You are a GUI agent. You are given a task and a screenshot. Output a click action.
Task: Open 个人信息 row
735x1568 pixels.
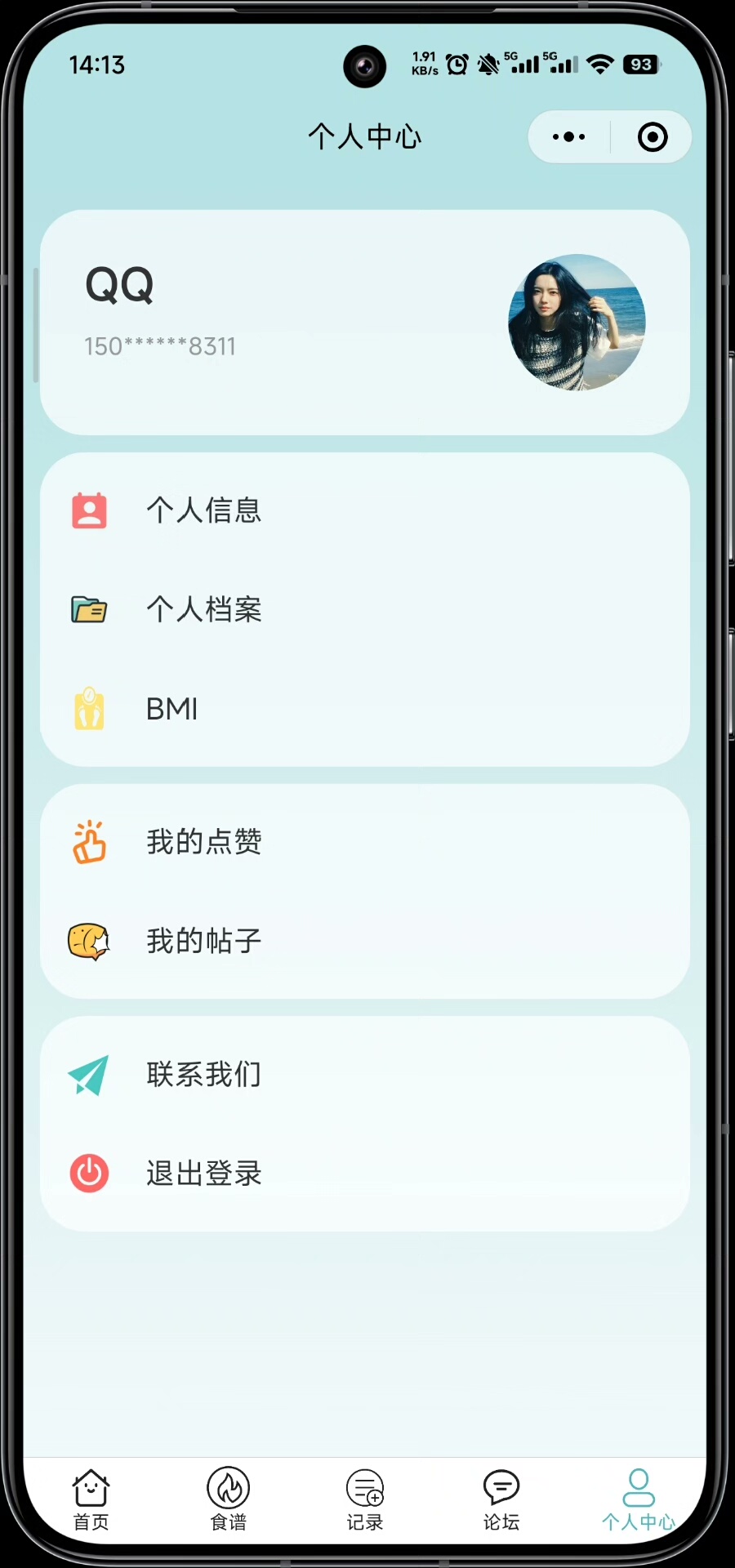(x=364, y=511)
